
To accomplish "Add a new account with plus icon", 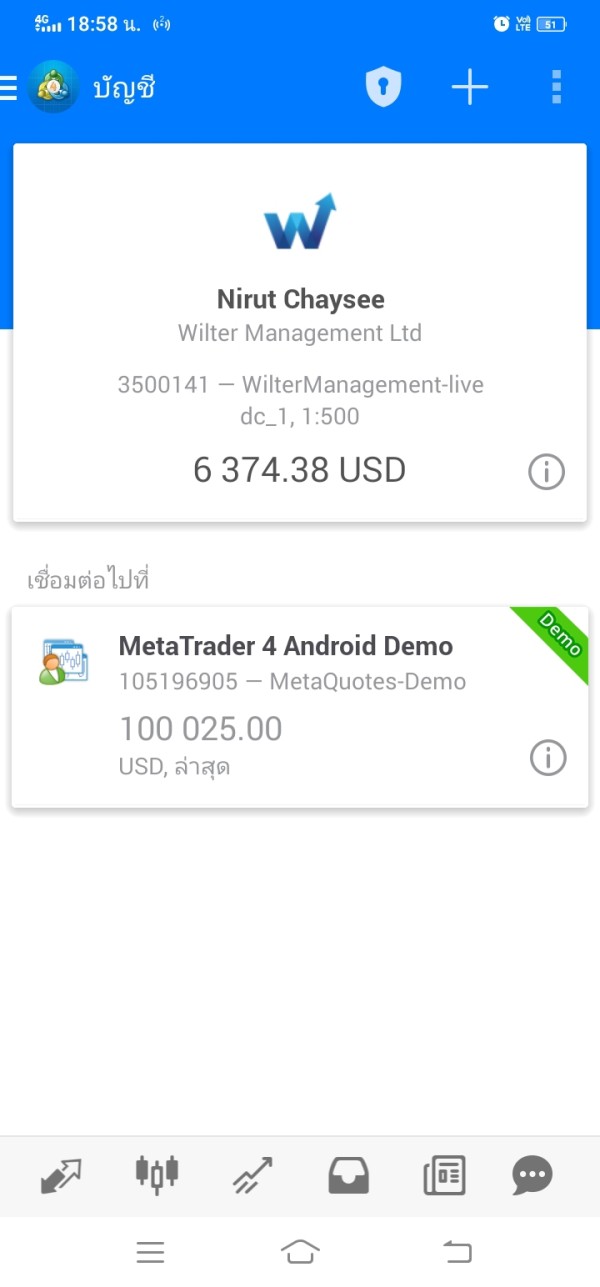I will 470,88.
